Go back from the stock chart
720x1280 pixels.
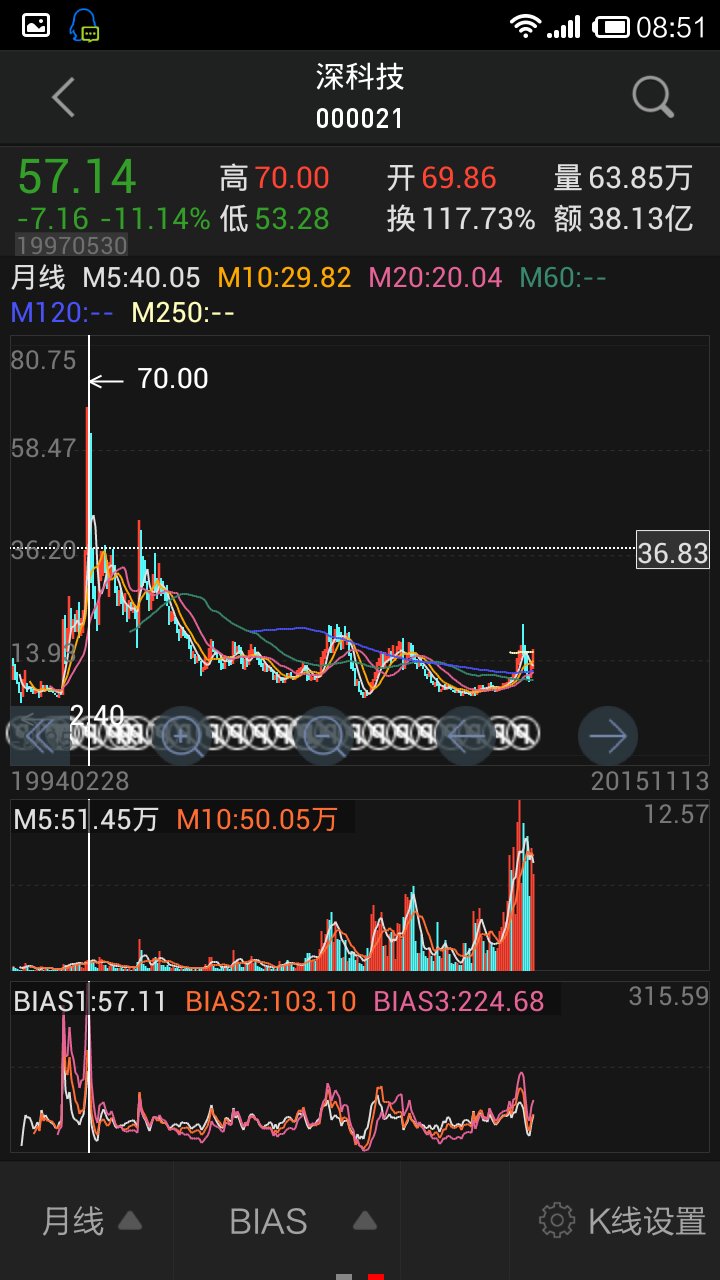63,98
